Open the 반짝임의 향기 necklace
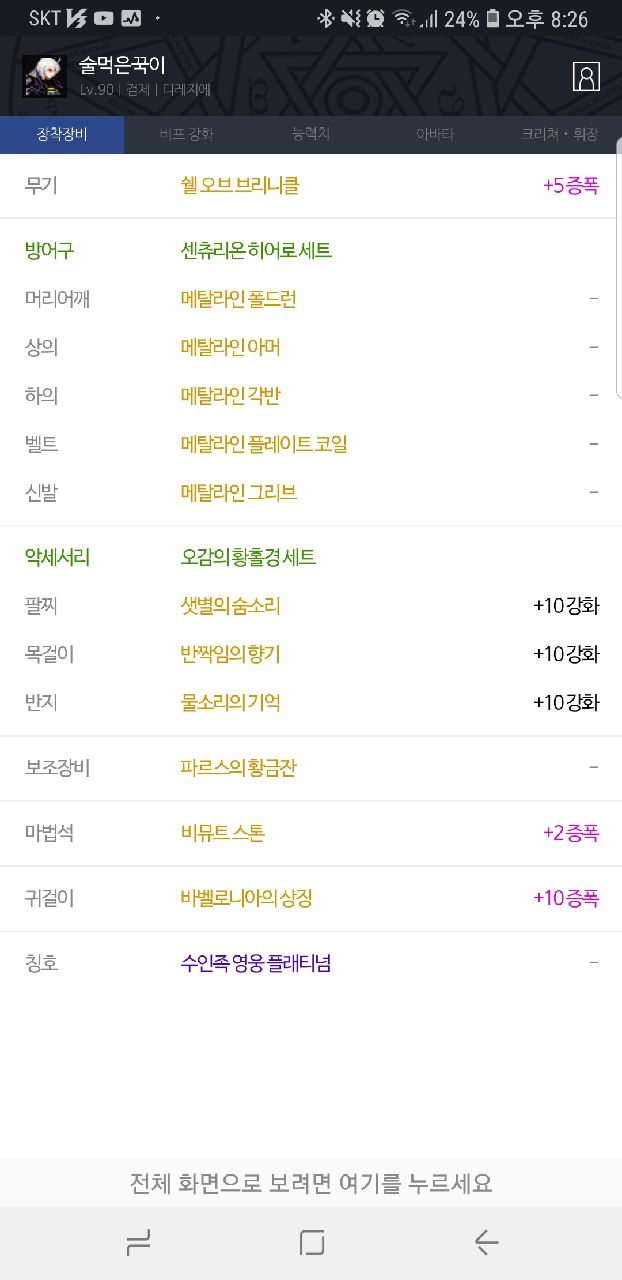Image resolution: width=622 pixels, height=1280 pixels. (x=230, y=654)
